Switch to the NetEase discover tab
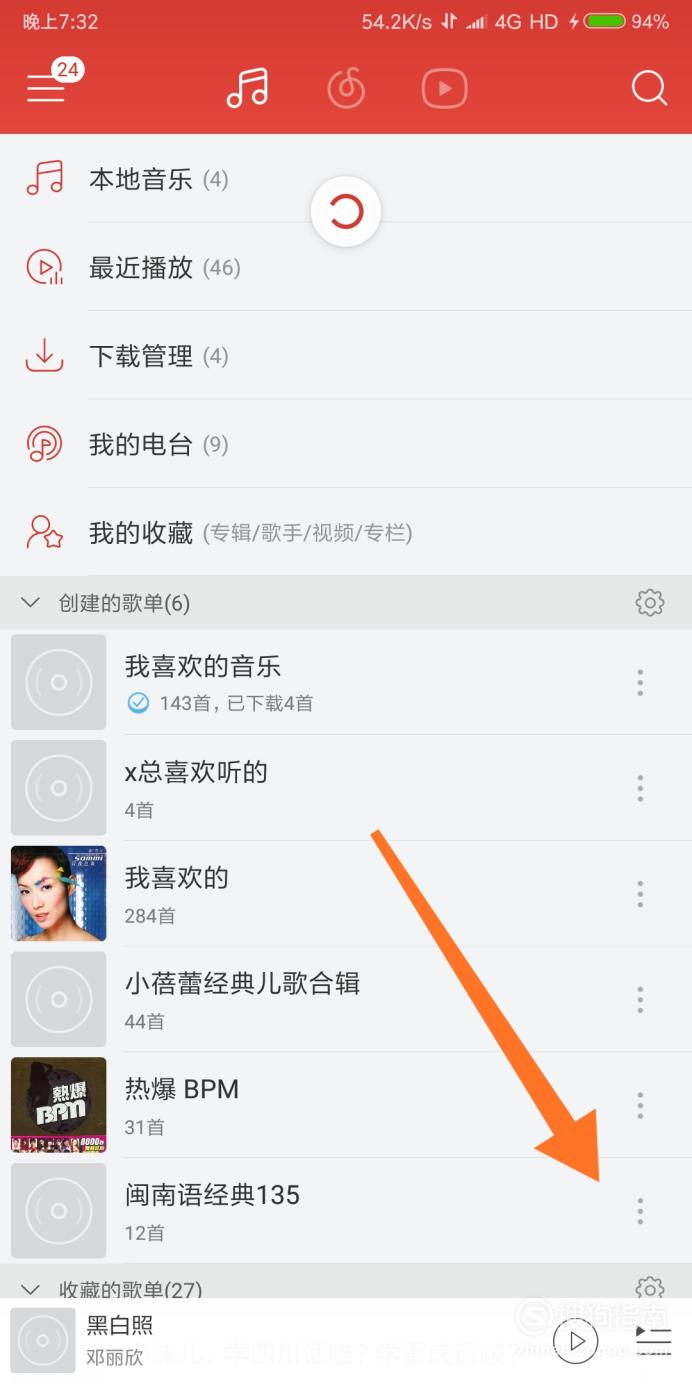692x1384 pixels. [x=346, y=88]
